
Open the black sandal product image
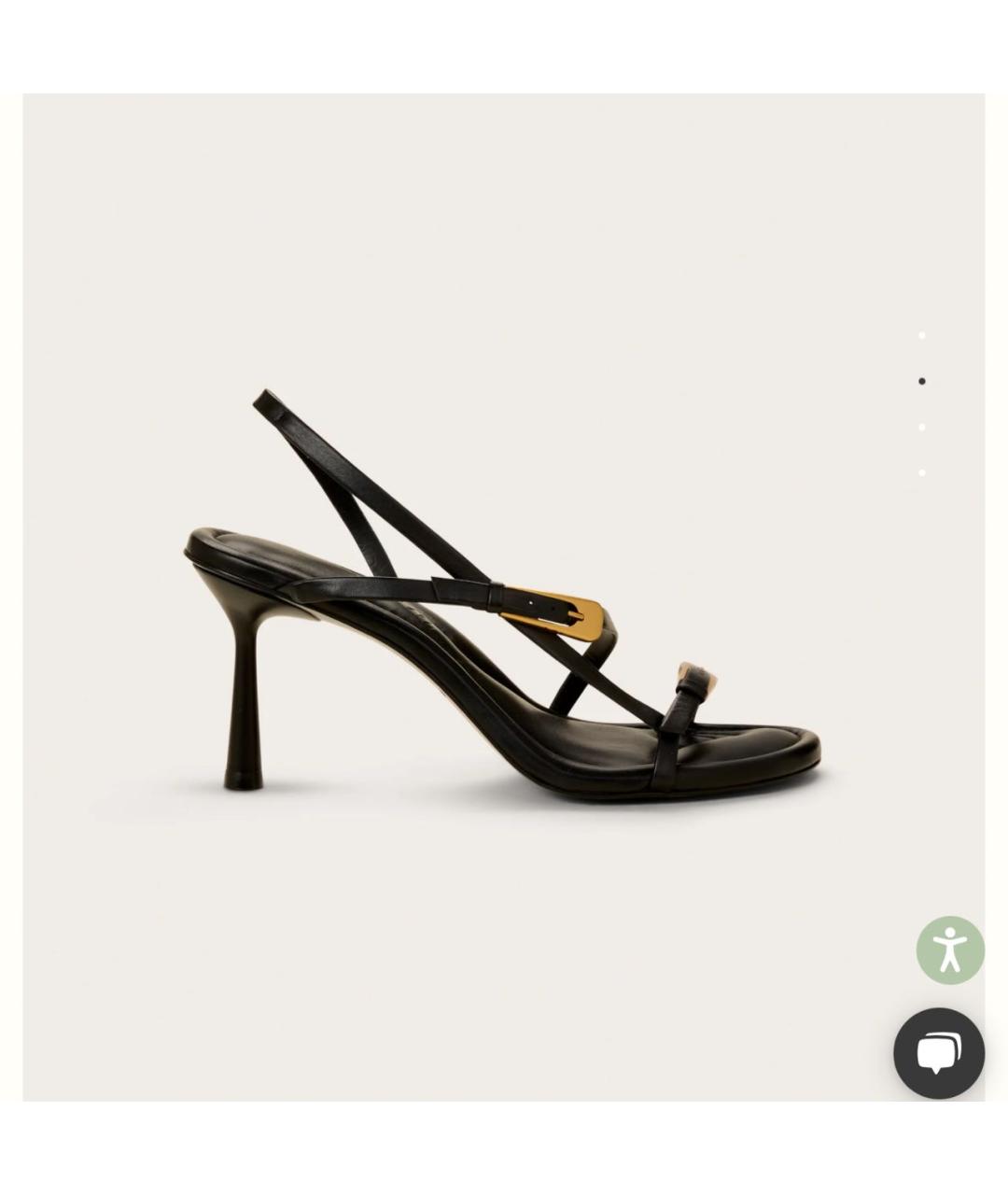[502, 597]
